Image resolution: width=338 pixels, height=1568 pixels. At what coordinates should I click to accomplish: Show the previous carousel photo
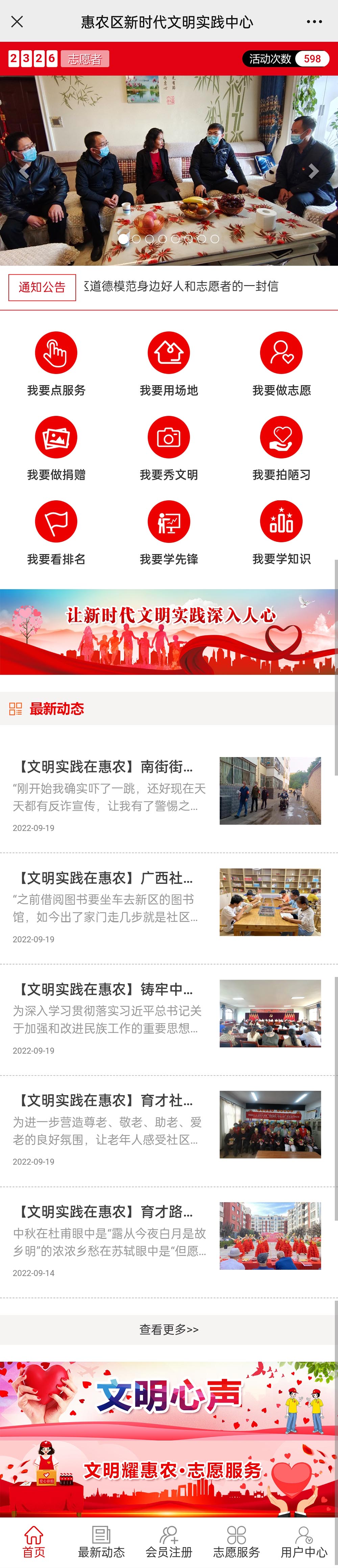click(24, 171)
